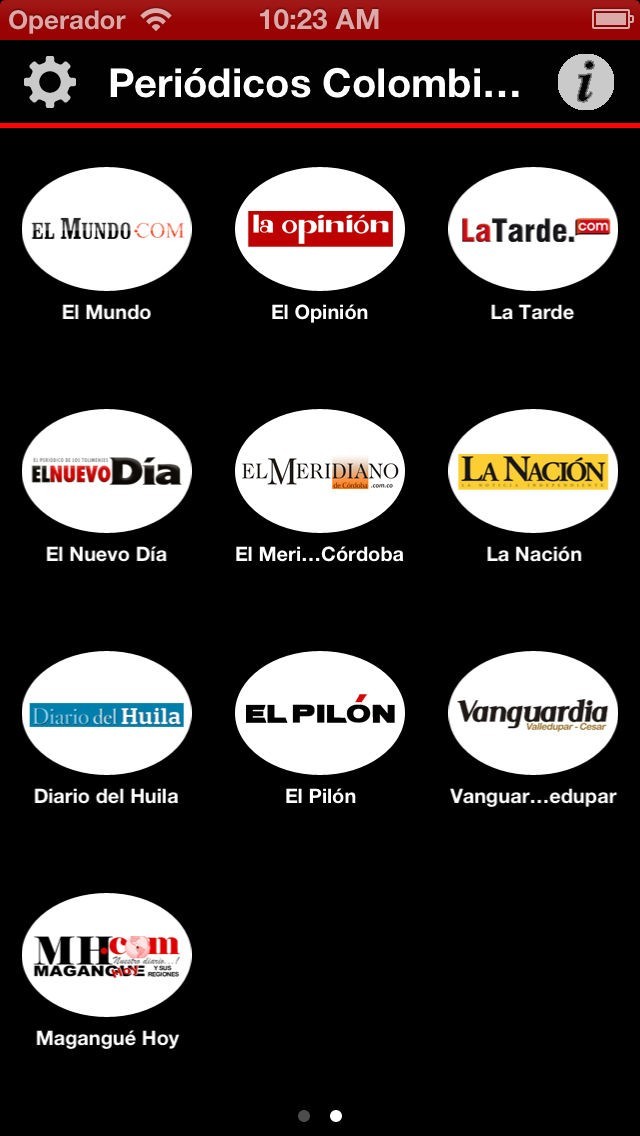Select La Tarde newspaper
Viewport: 640px width, 1136px height.
pos(533,230)
